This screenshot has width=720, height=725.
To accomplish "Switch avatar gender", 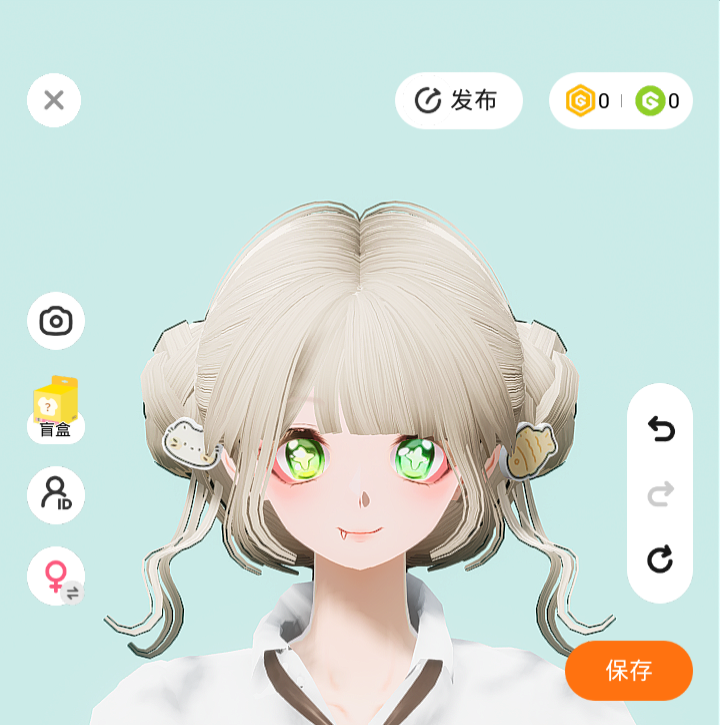I will (x=56, y=576).
